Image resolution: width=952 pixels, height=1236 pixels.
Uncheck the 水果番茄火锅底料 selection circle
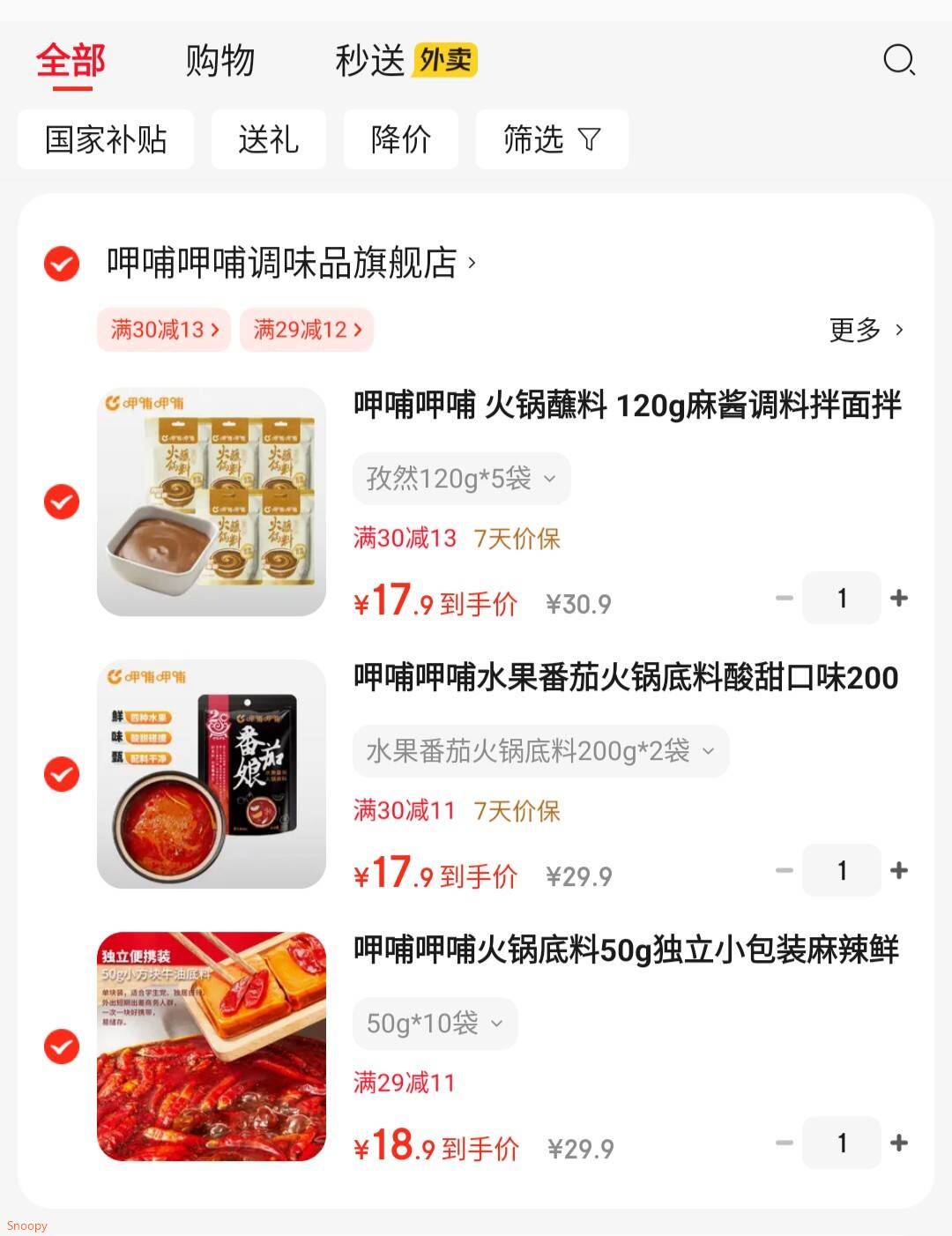point(60,774)
